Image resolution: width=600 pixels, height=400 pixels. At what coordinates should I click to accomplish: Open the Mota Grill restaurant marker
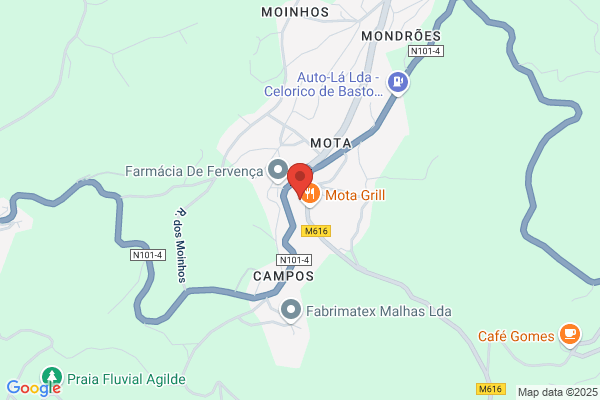coord(311,194)
